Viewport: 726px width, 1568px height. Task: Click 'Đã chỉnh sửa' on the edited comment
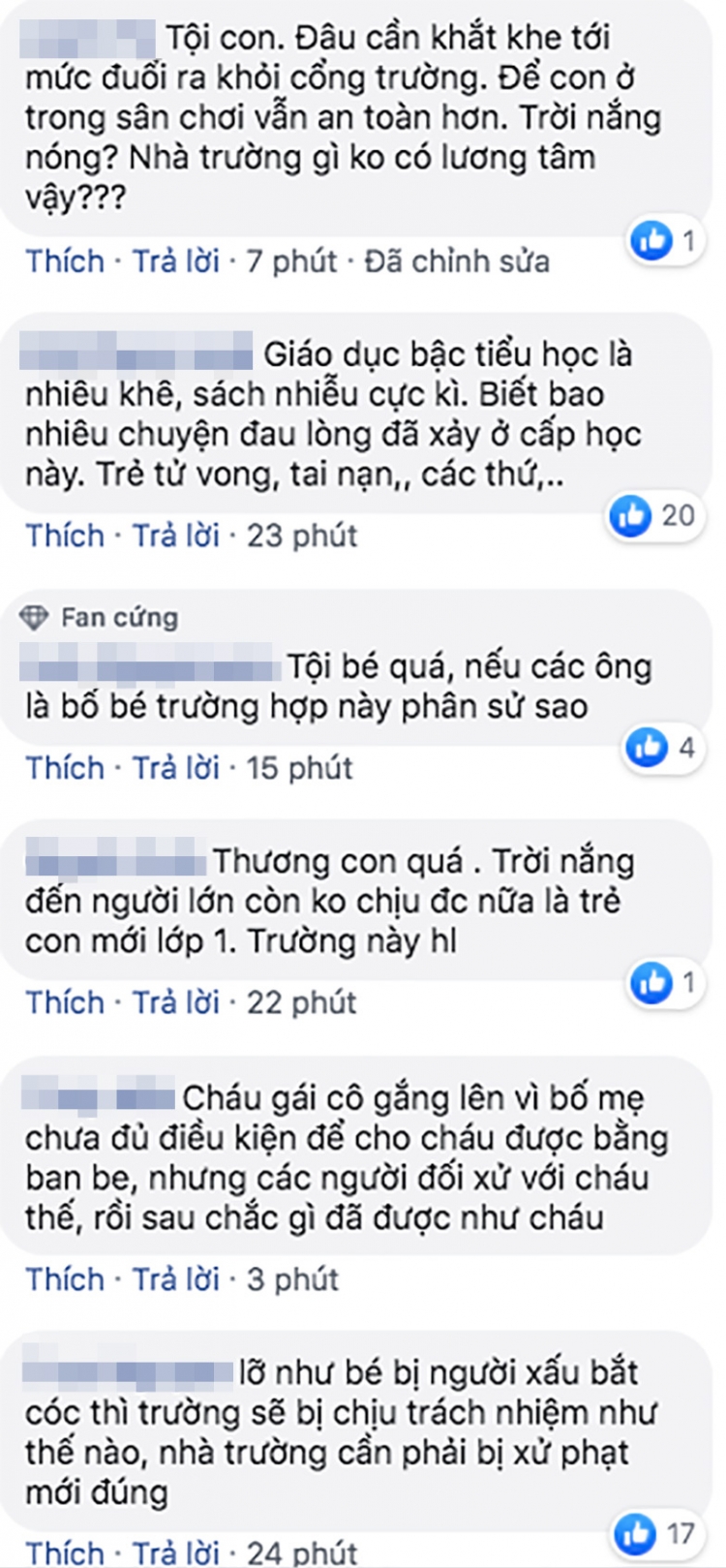pos(455,261)
